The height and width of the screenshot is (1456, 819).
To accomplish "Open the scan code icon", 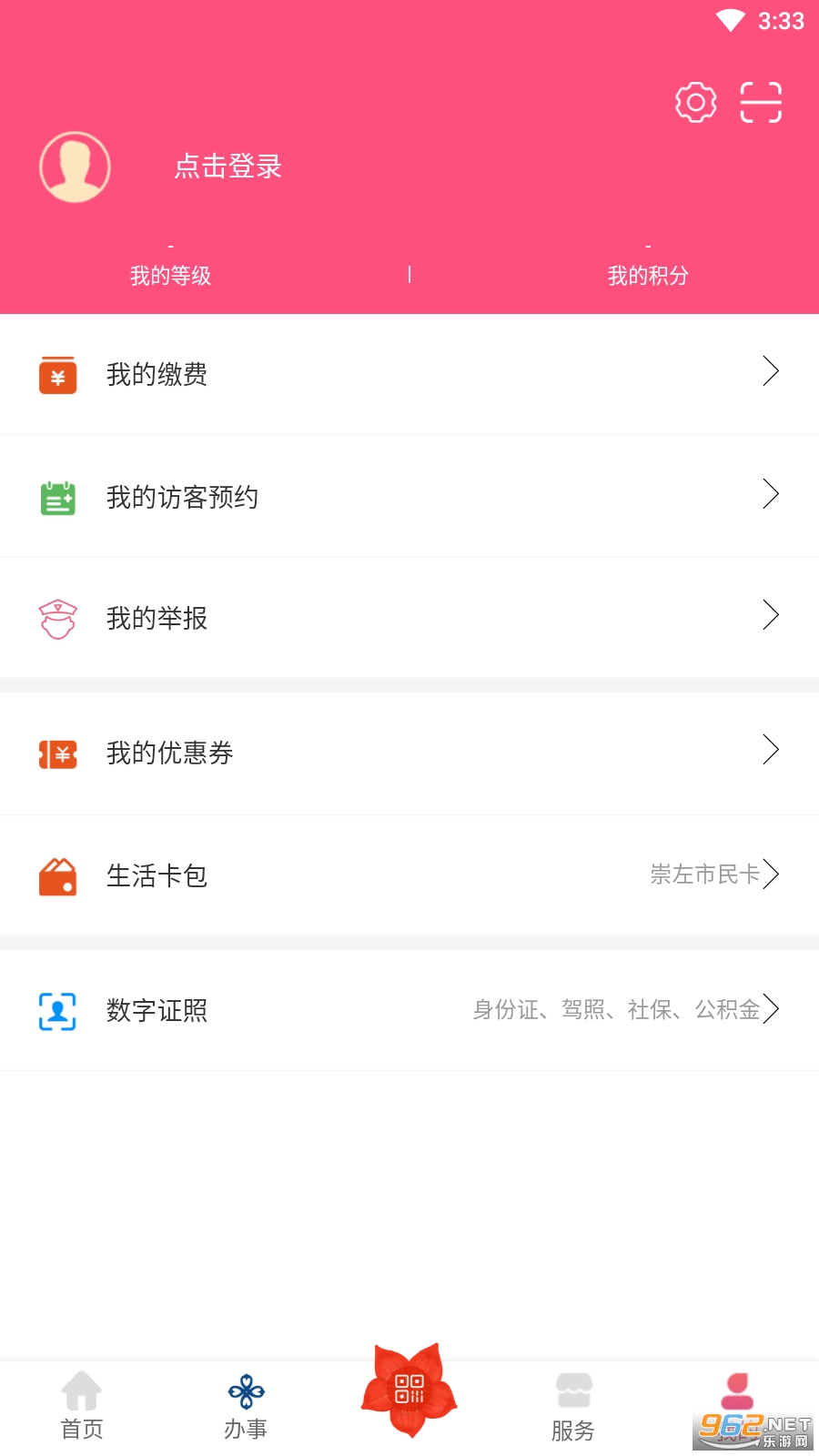I will pos(761,102).
